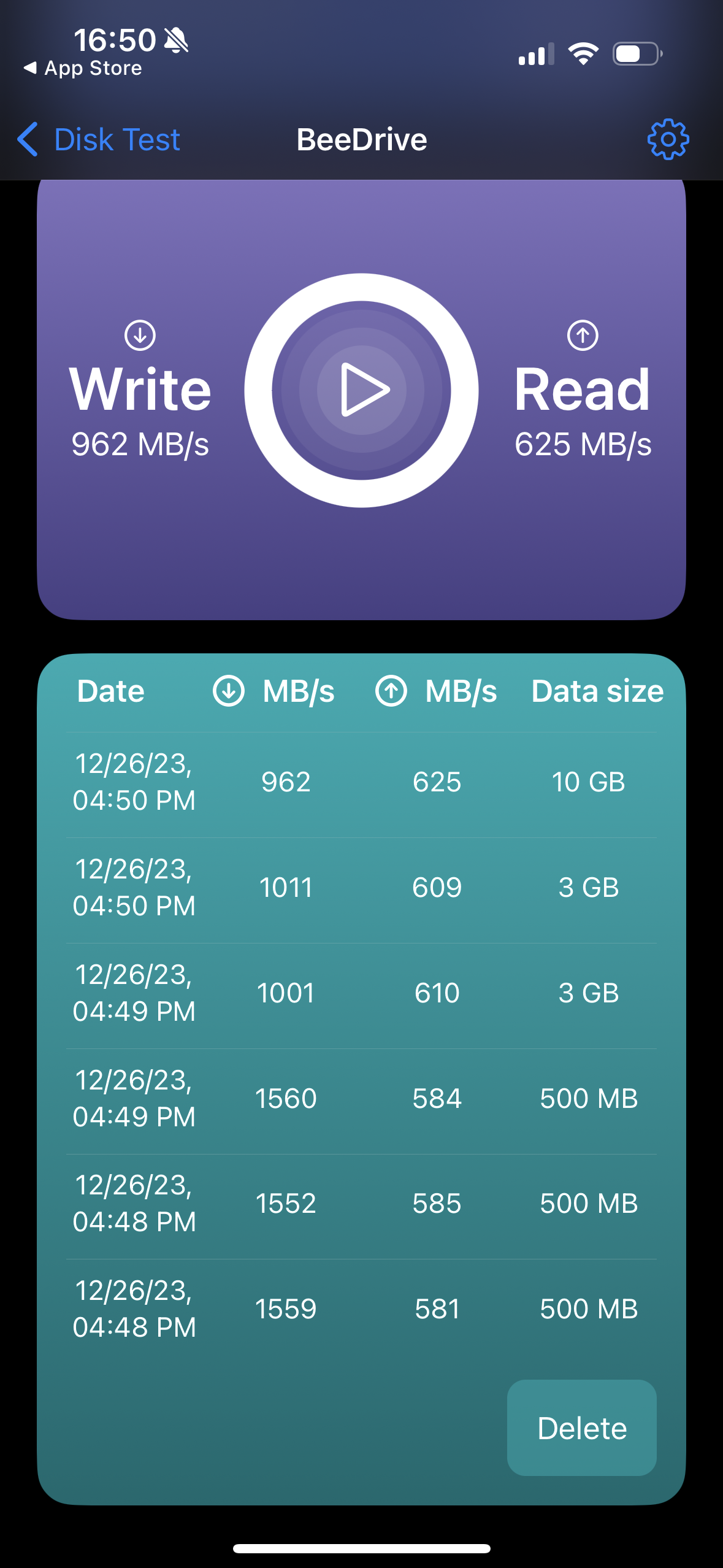This screenshot has height=1568, width=723.
Task: Open the settings gear
Action: pyautogui.click(x=668, y=139)
